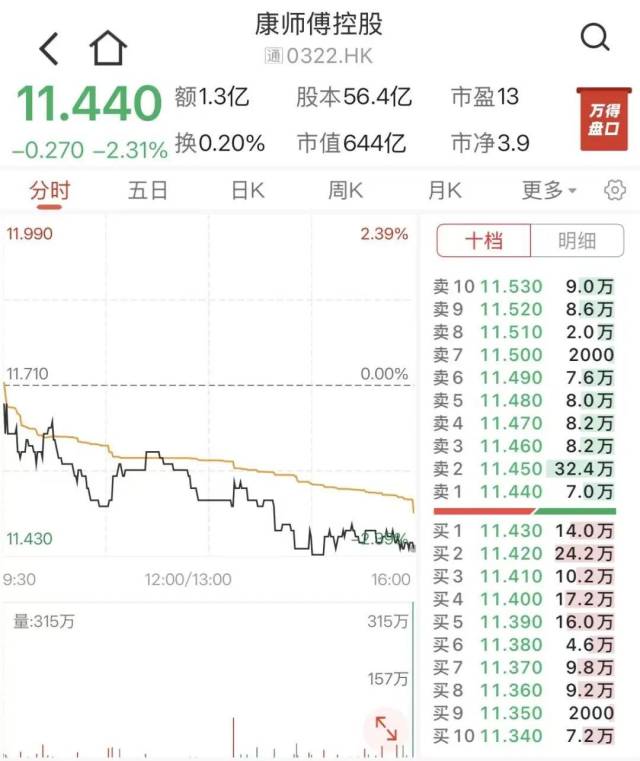Switch to the 日K chart
The image size is (640, 761).
pyautogui.click(x=247, y=190)
